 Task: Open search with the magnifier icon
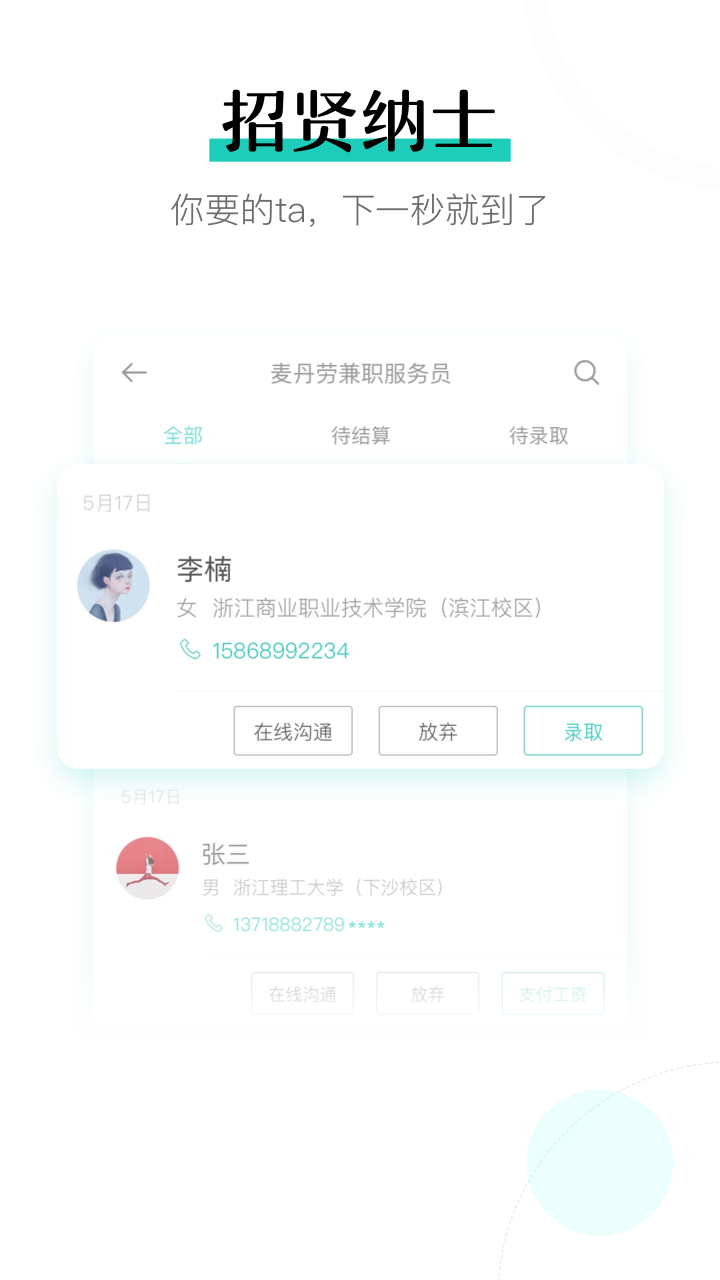(x=587, y=372)
